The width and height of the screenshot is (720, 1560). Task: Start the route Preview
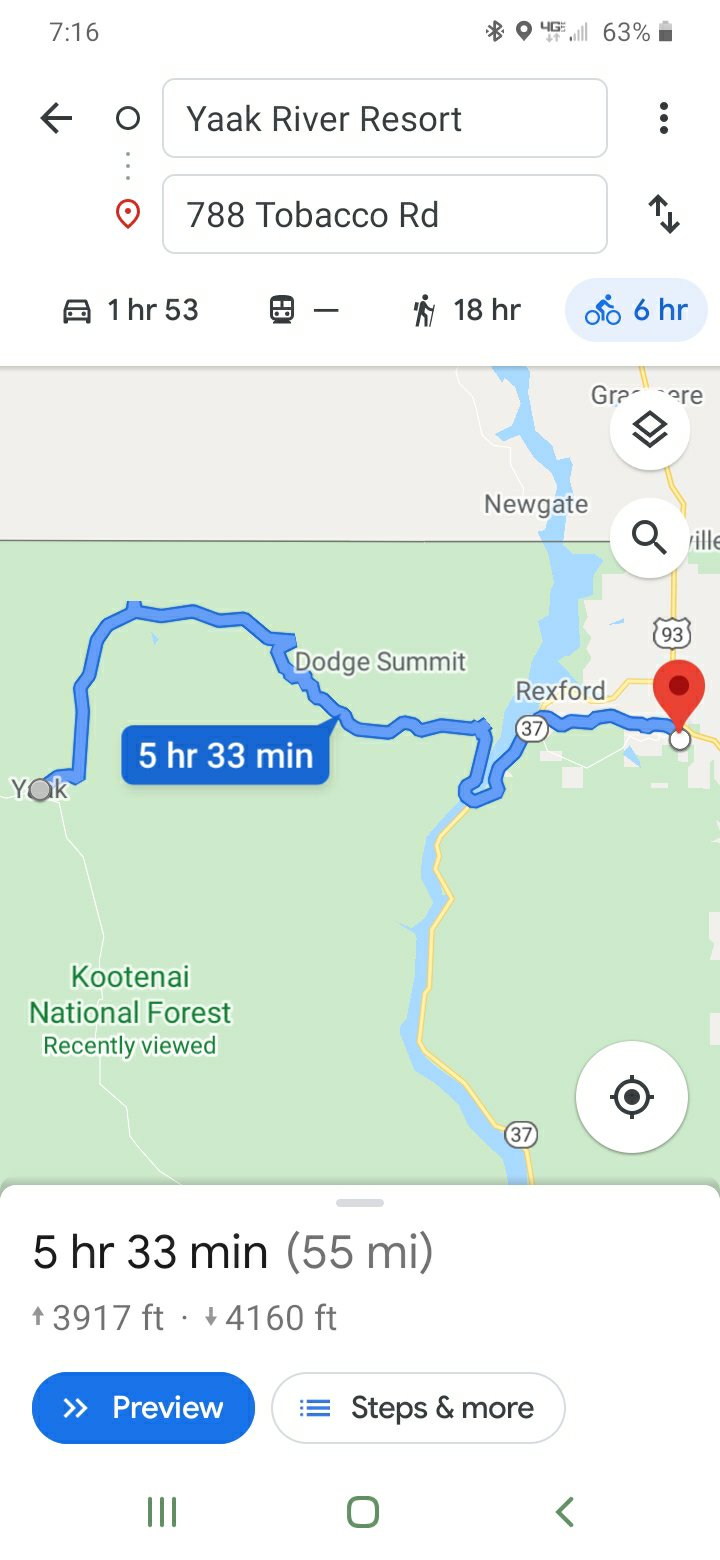143,1408
